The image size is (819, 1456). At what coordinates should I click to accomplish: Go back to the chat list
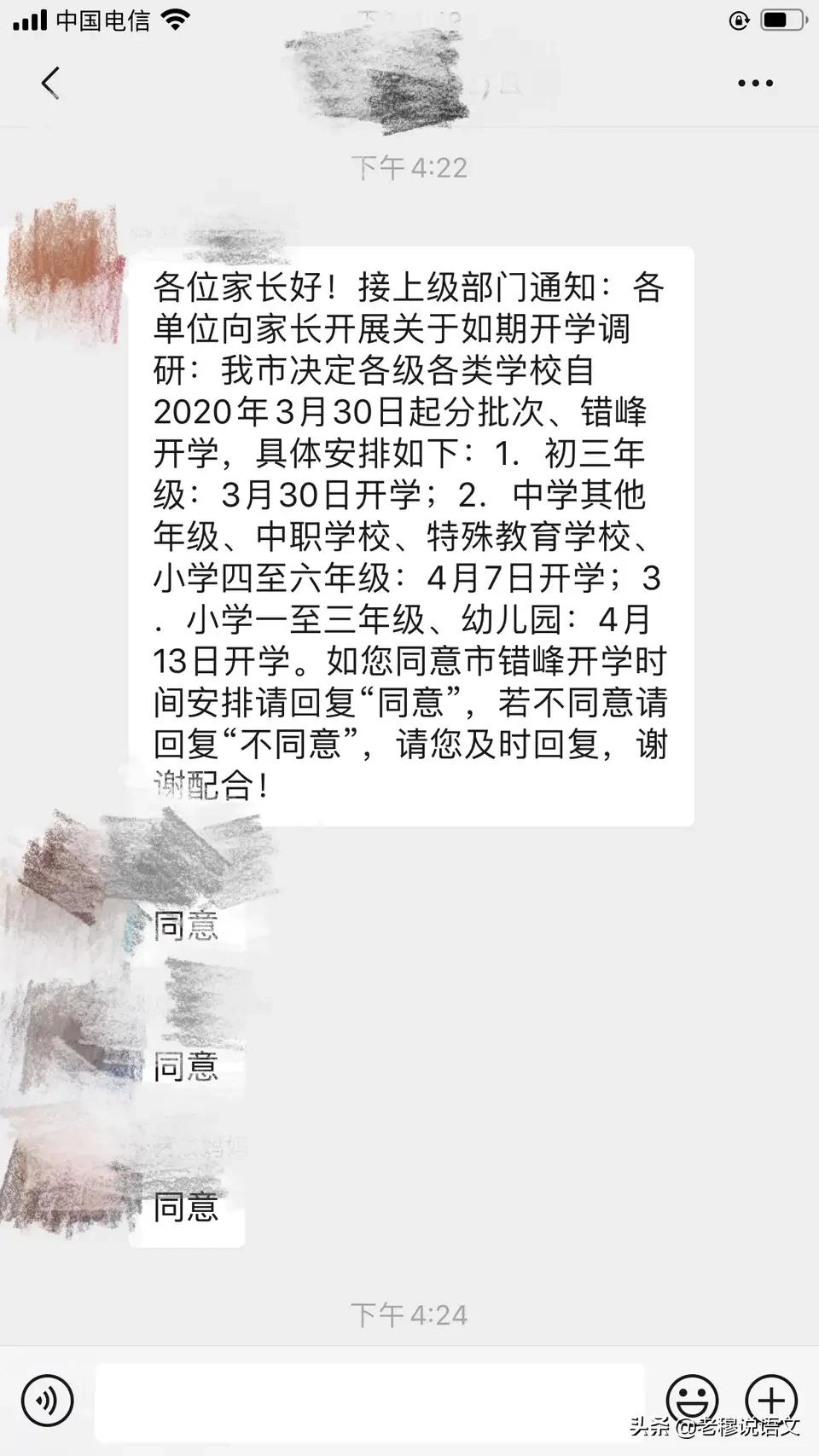(50, 84)
